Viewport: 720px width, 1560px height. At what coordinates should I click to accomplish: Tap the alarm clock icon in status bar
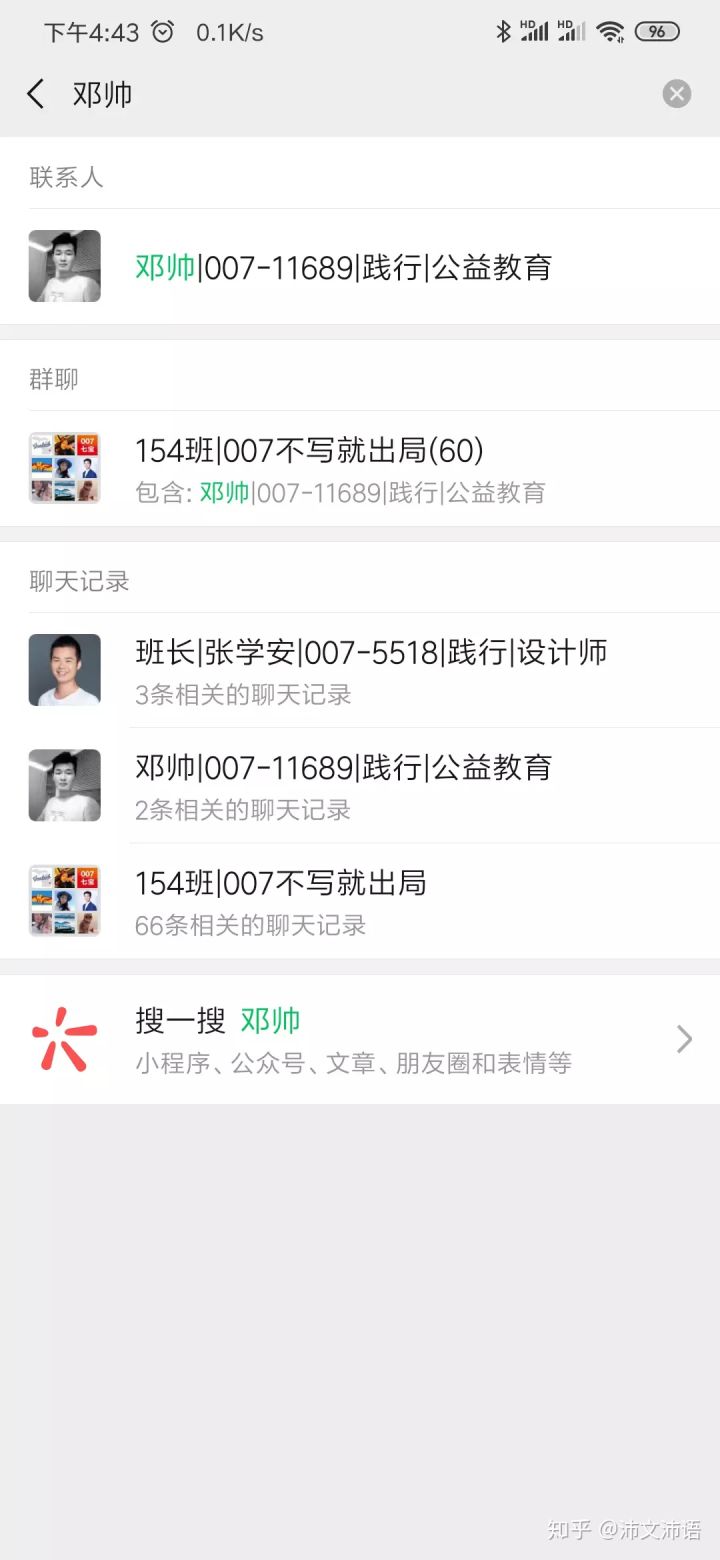tap(162, 31)
